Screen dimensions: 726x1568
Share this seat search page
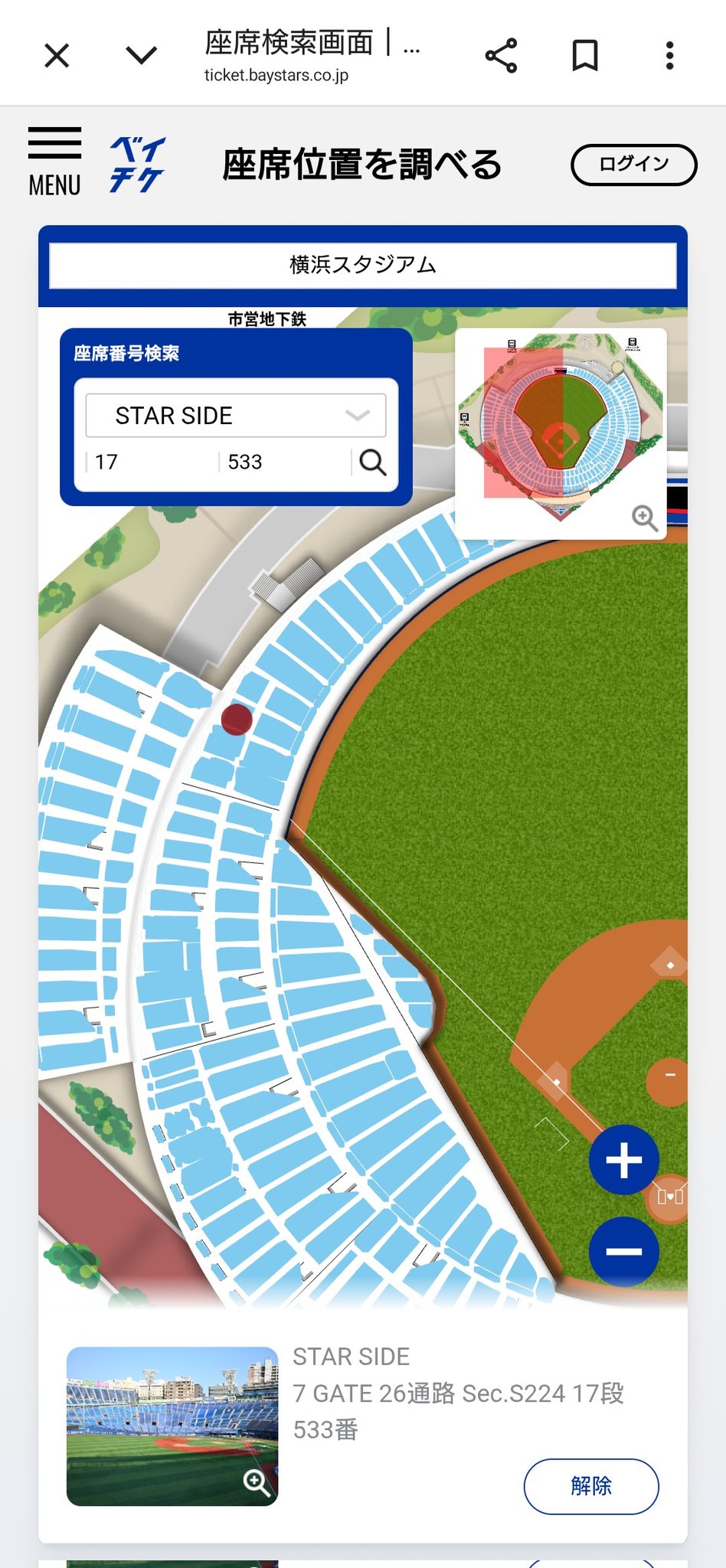(x=502, y=56)
